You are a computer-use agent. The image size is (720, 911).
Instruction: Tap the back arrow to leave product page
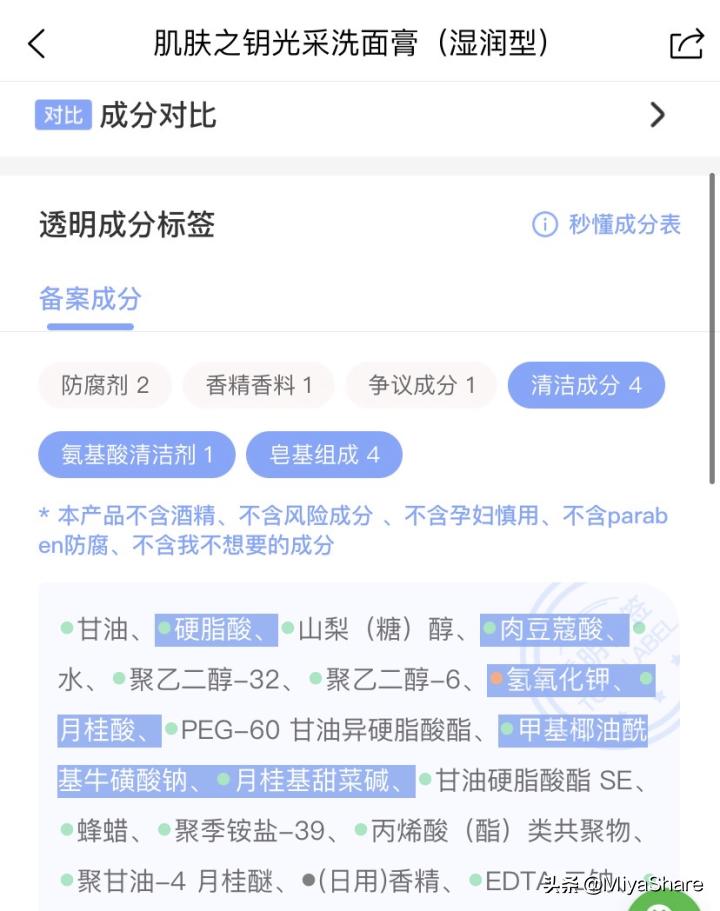pyautogui.click(x=36, y=43)
